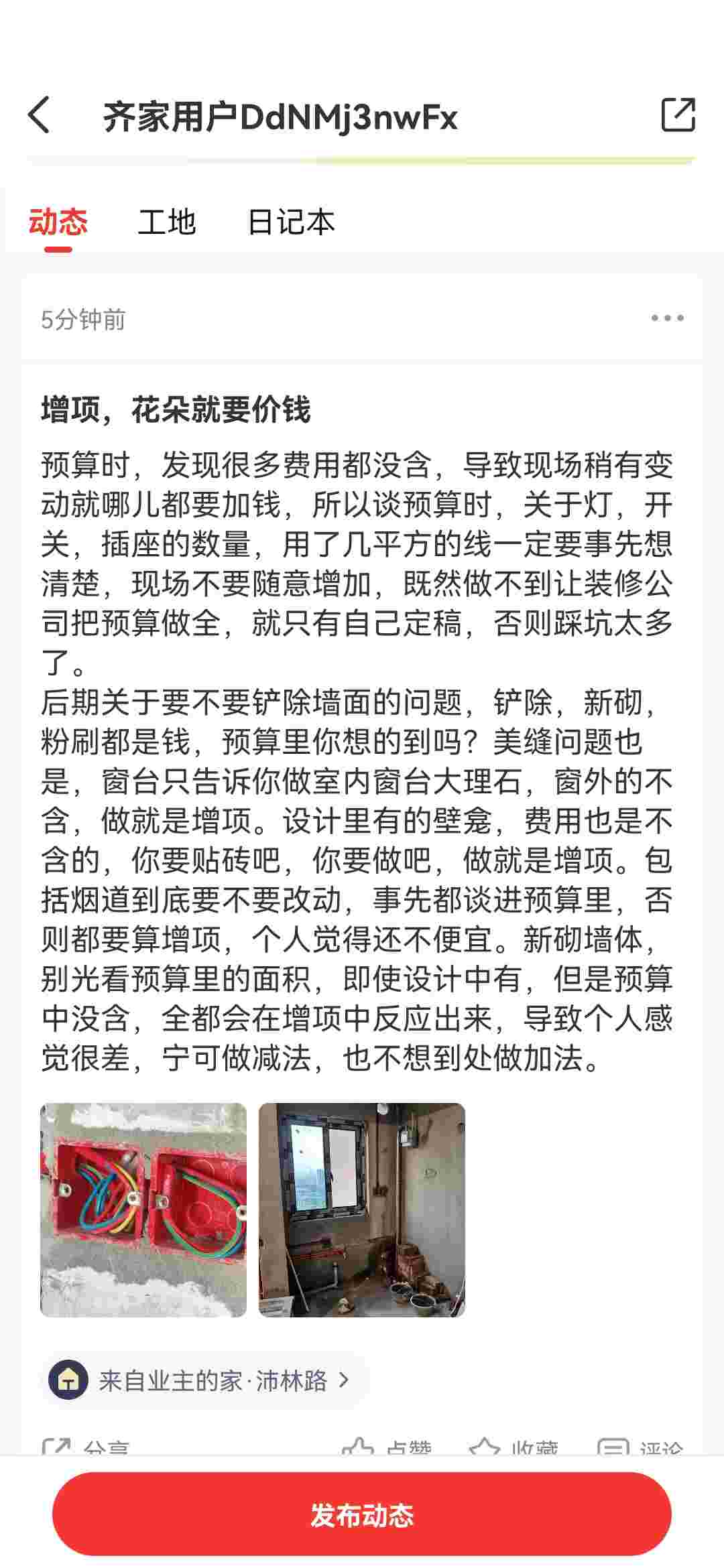The image size is (724, 1568).
Task: Open the post titled 增项，花朵就要价钱
Action: [x=176, y=409]
